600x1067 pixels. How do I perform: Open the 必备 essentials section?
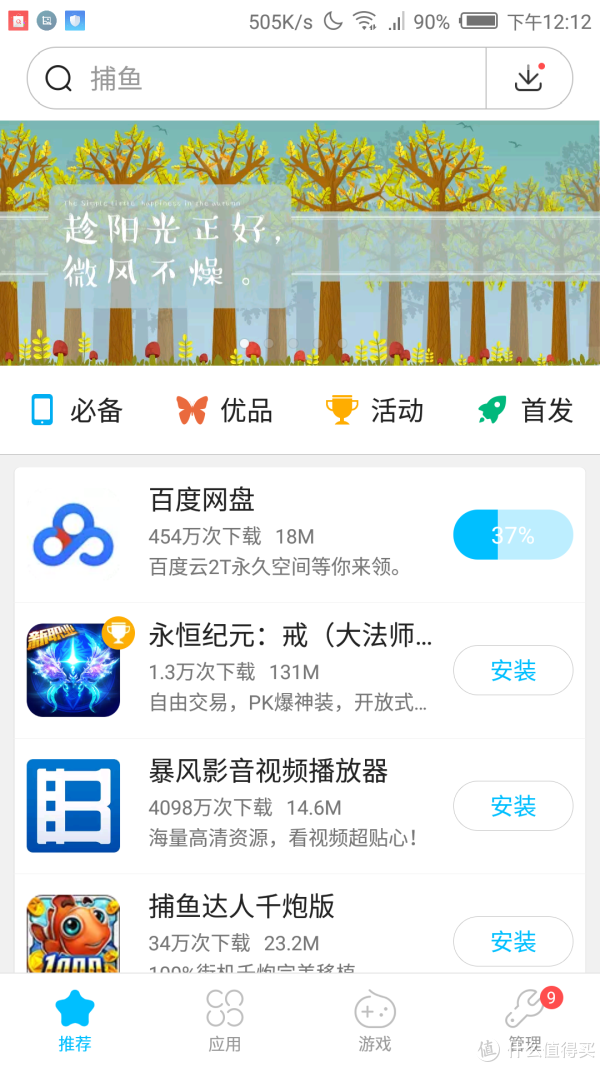76,410
